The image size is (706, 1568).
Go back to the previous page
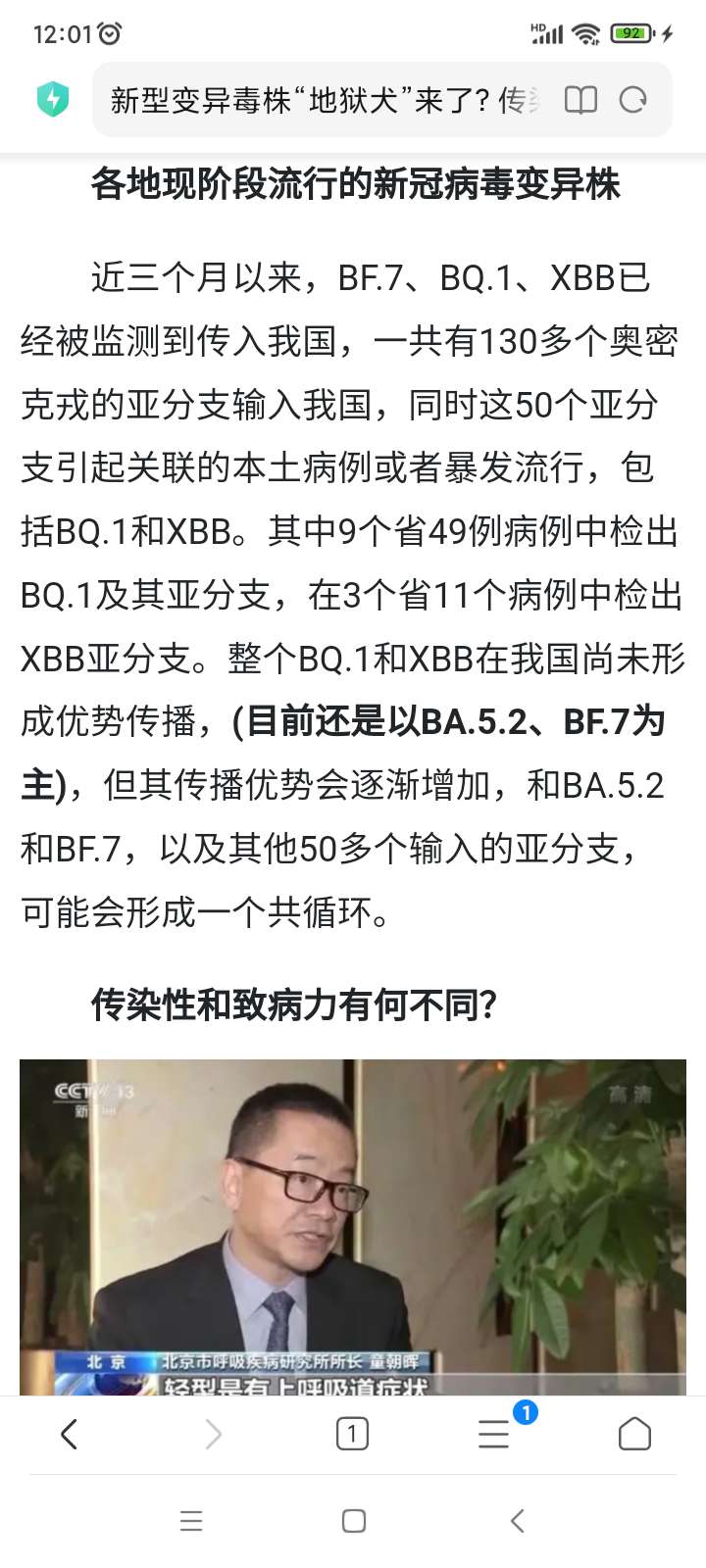(69, 1435)
